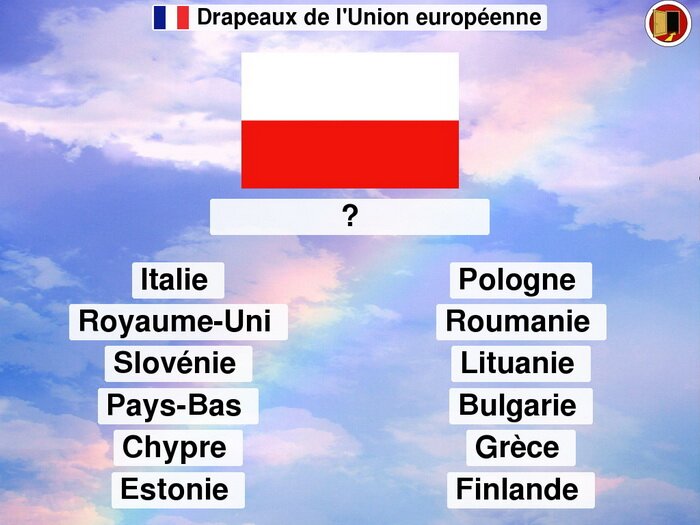
Task: Answer with Pays-Bas
Action: coord(177,406)
